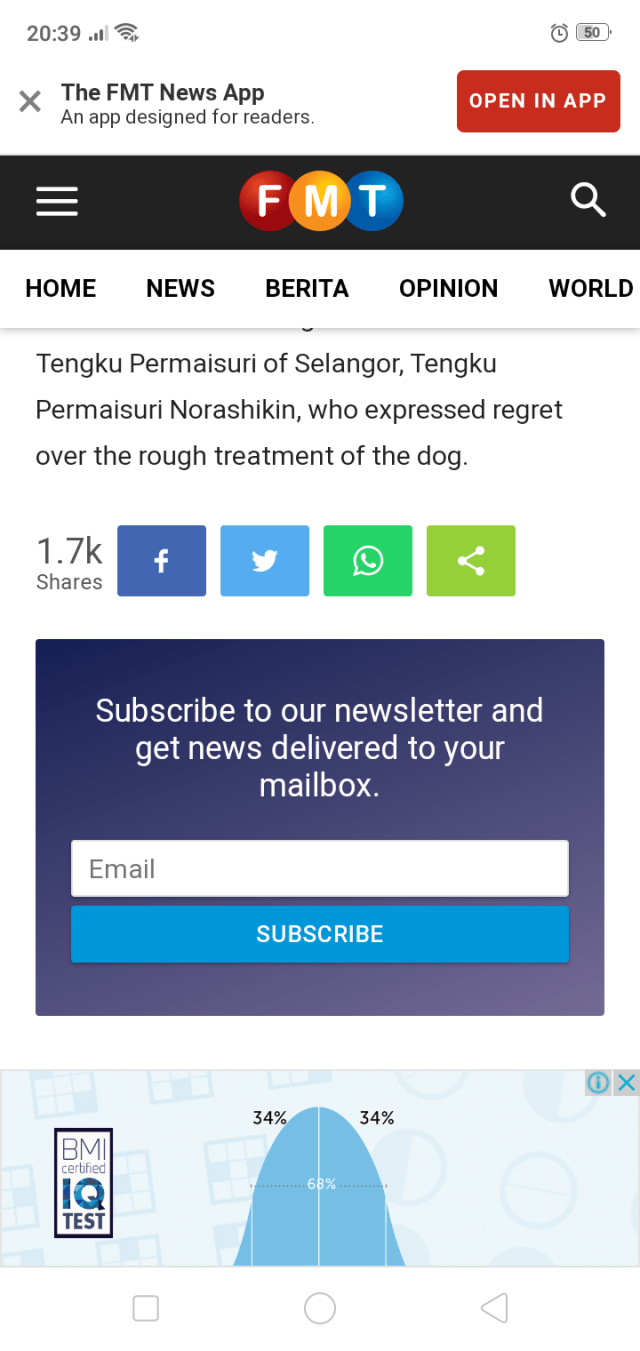The height and width of the screenshot is (1351, 640).
Task: Switch to the NEWS section
Action: tap(180, 288)
